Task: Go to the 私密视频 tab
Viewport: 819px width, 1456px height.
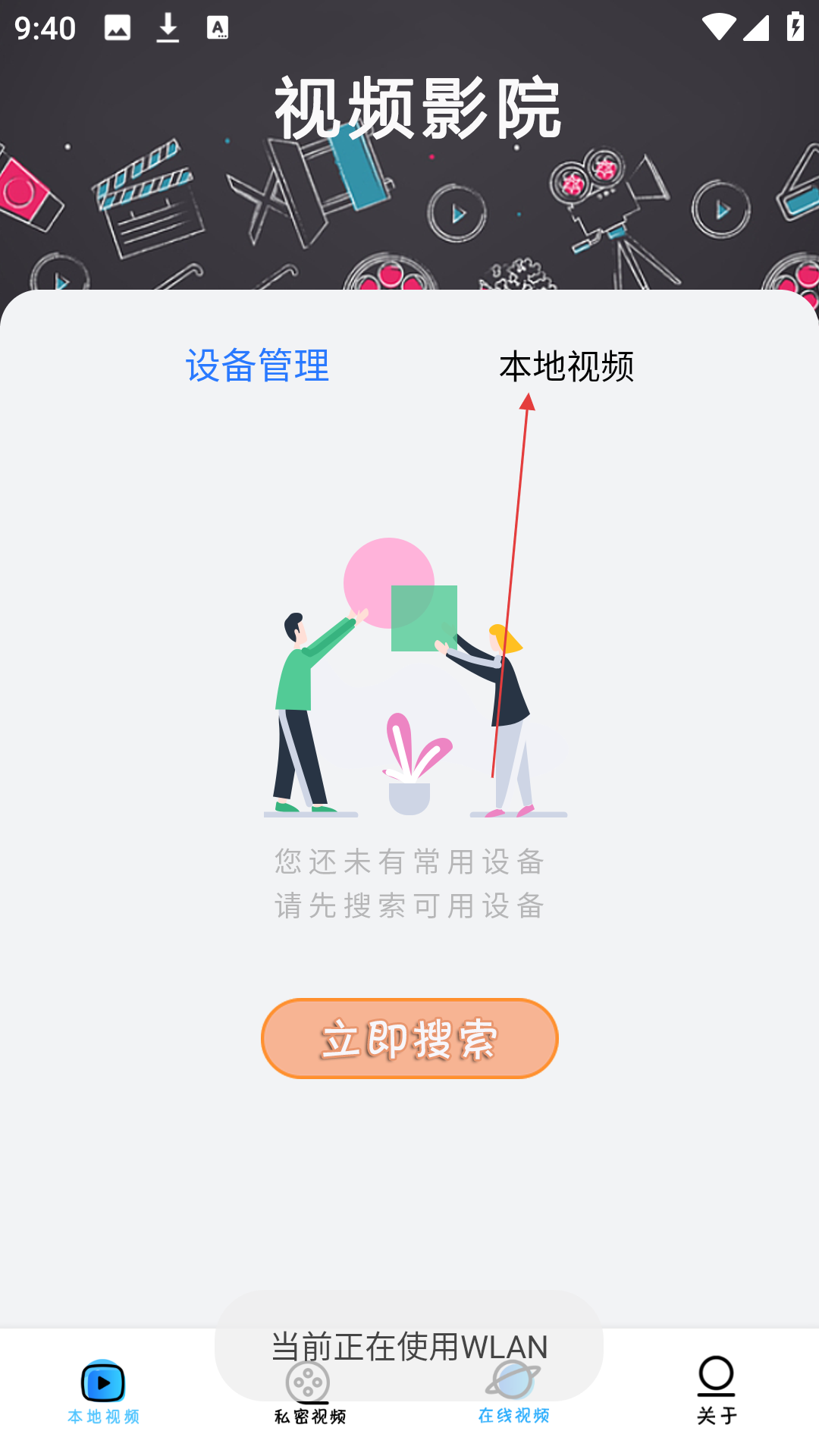Action: 309,1394
